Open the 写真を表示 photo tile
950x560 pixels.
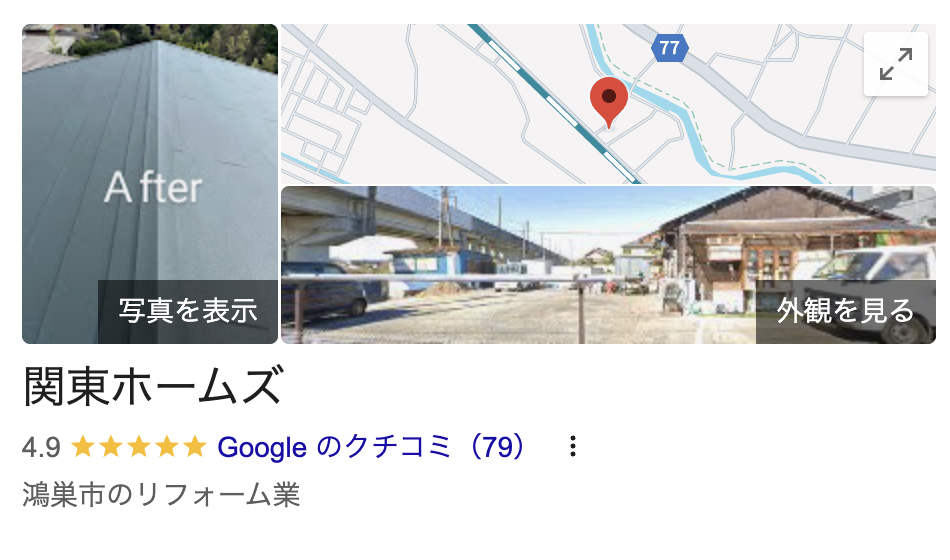pos(150,184)
